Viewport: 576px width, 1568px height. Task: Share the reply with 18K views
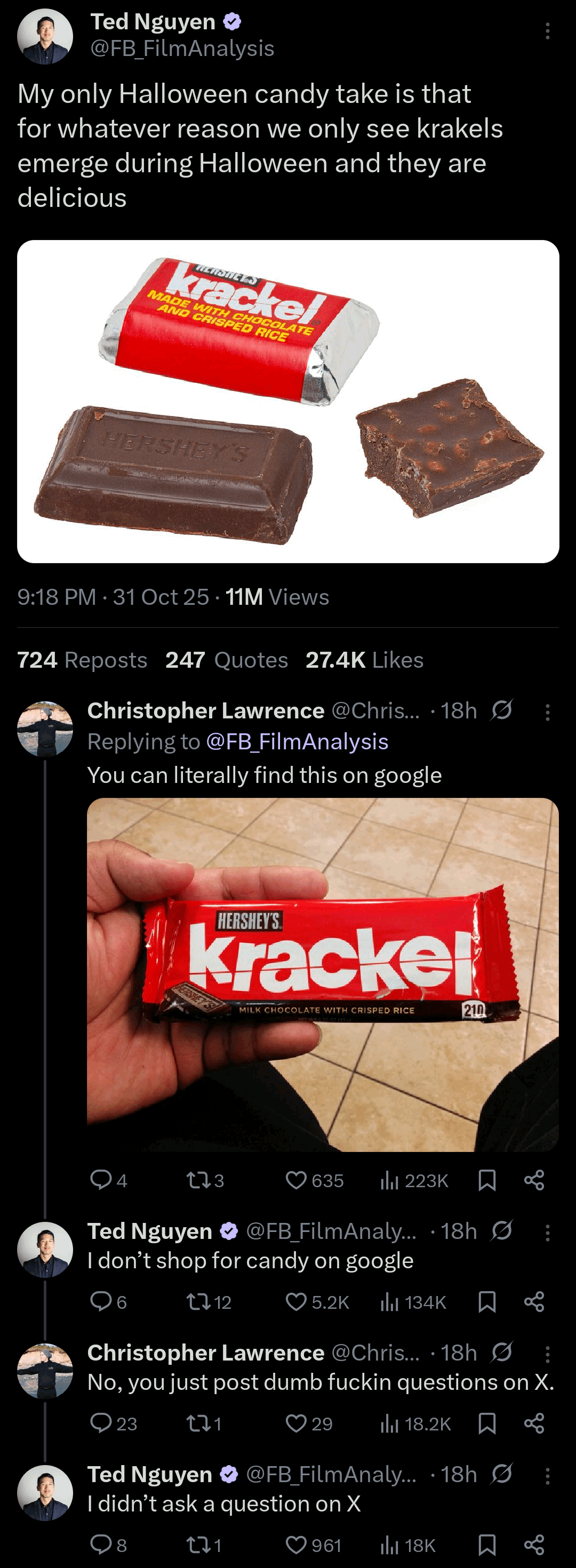(x=534, y=1545)
